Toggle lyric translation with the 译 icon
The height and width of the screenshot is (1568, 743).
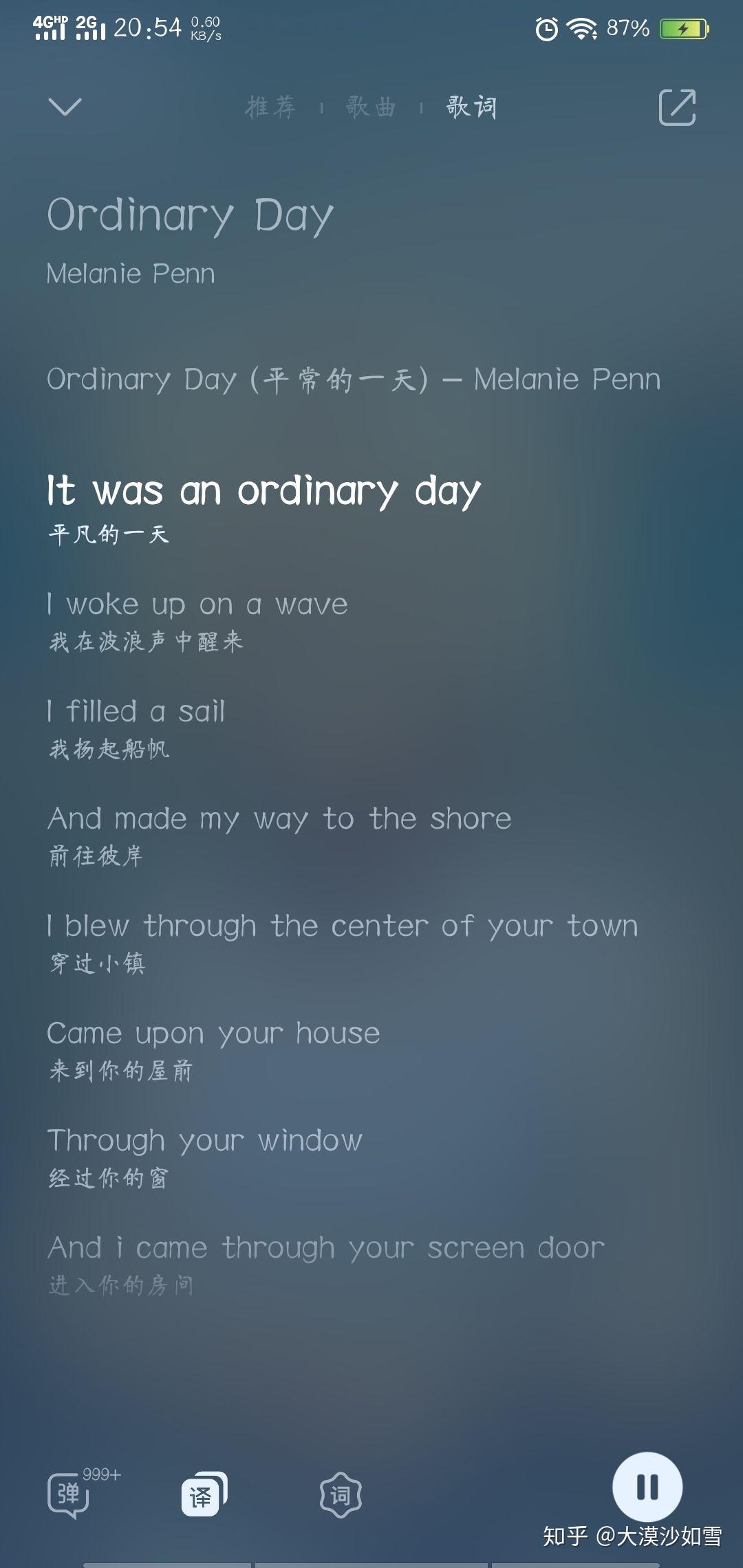pos(204,1494)
